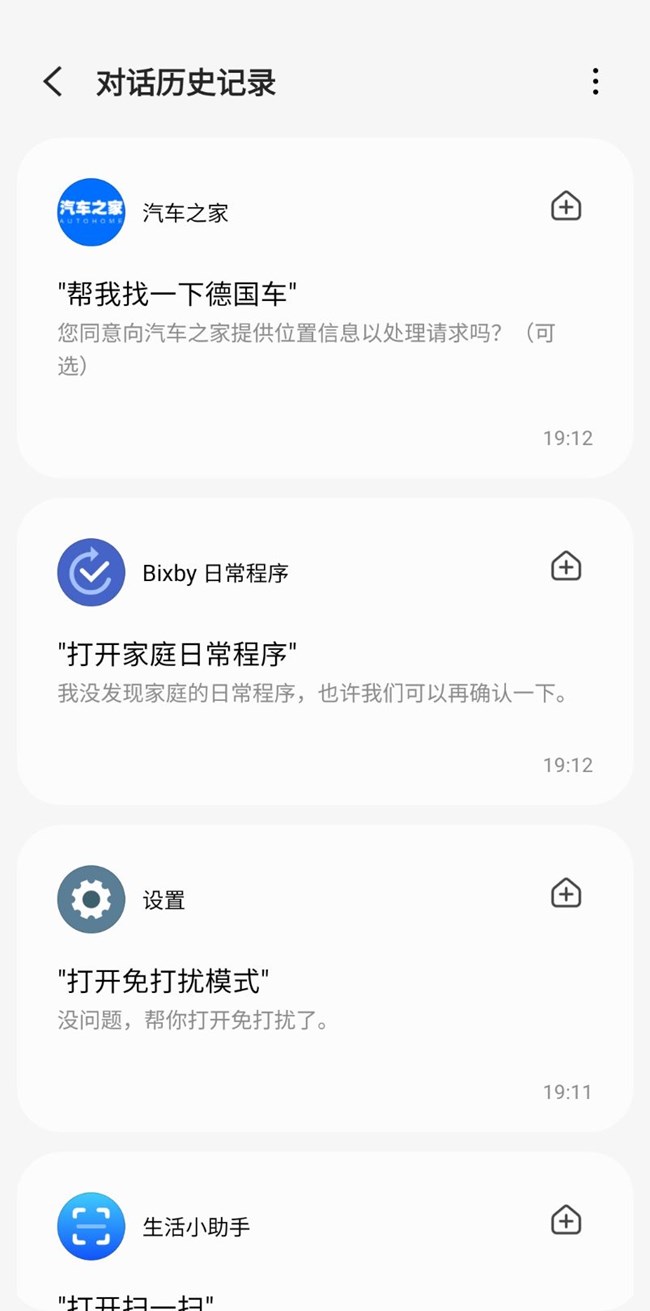Tap the add icon on Bixby 日常程序 card
The image size is (650, 1311).
566,566
